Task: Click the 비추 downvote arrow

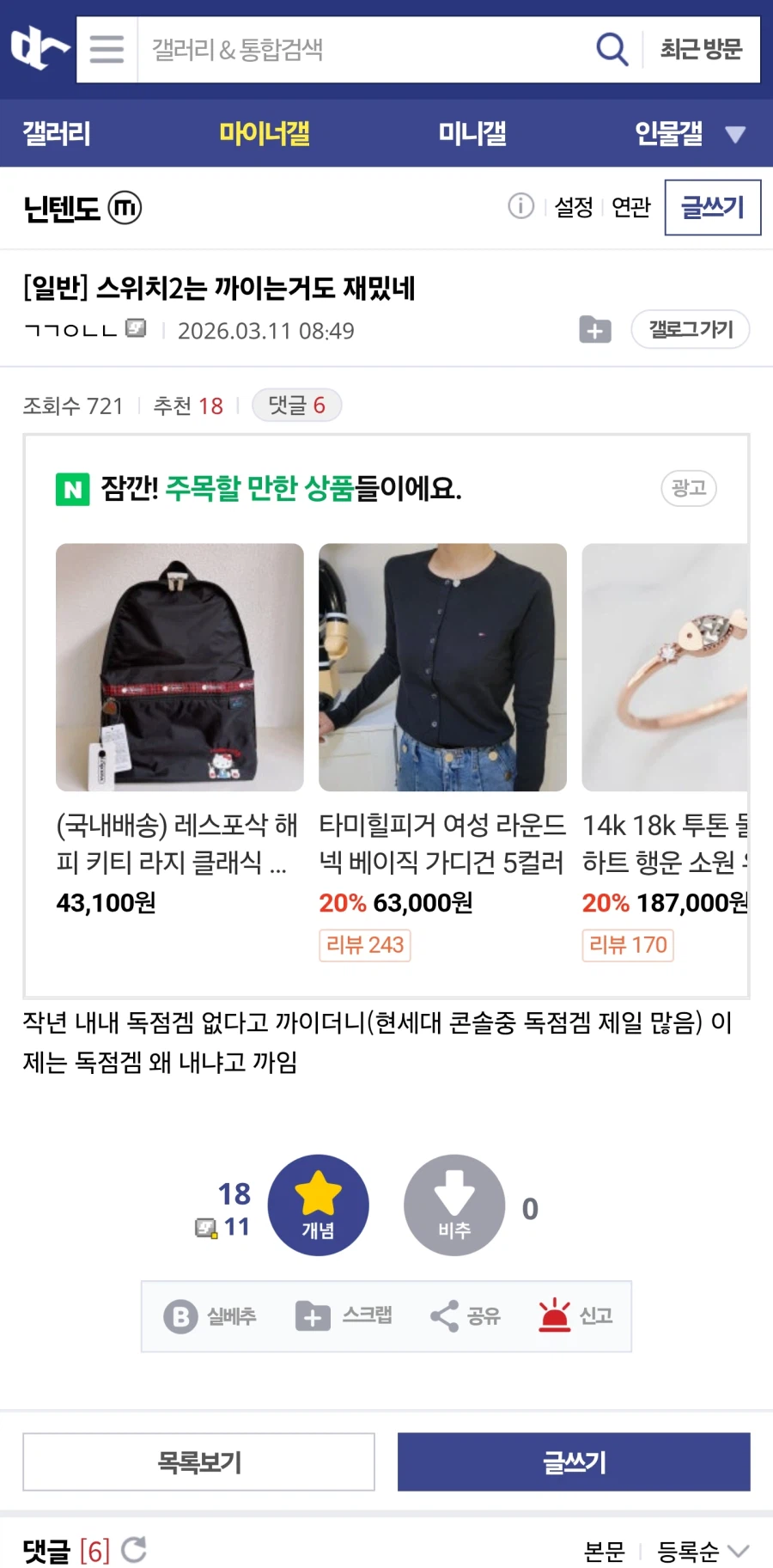Action: [x=454, y=1205]
